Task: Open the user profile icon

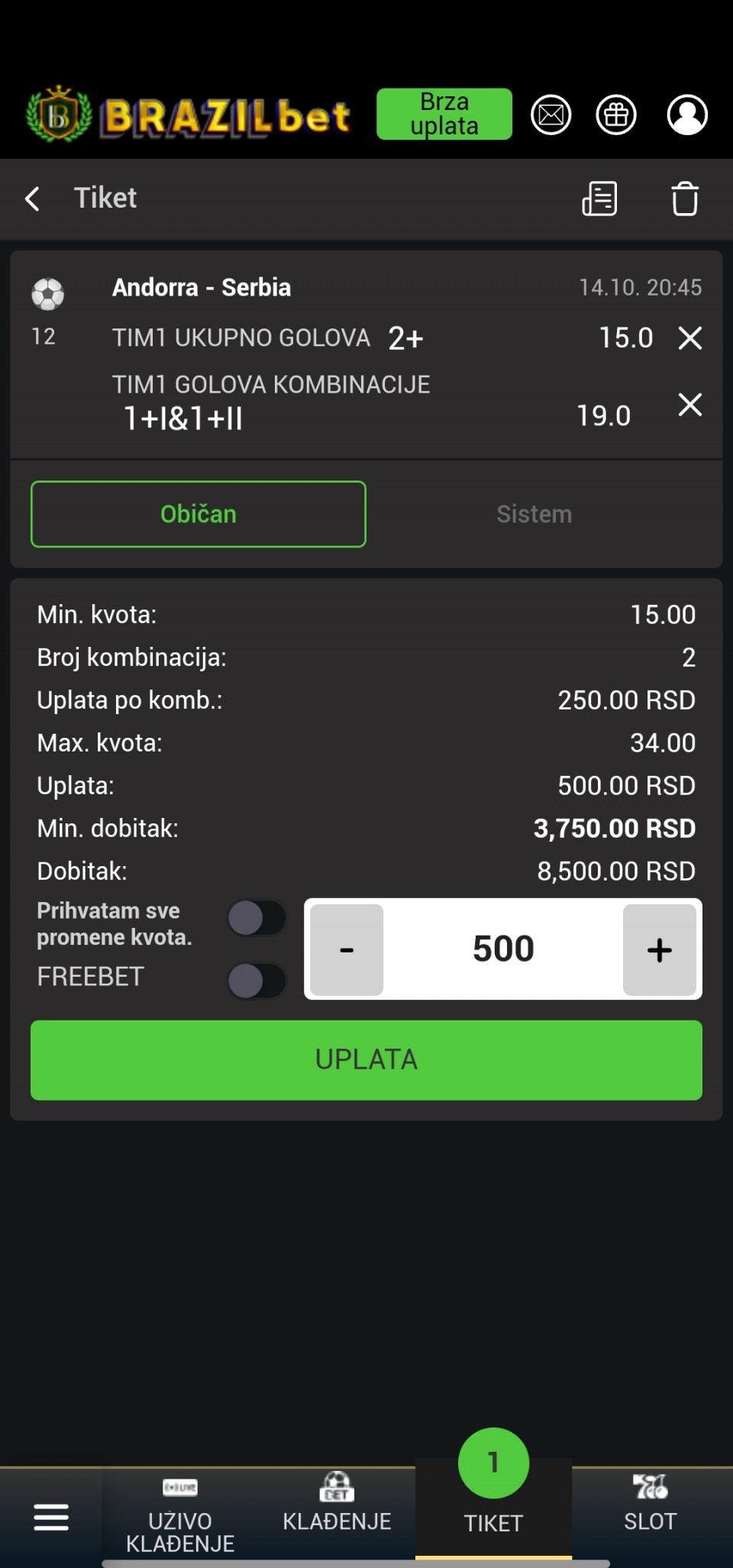Action: click(x=687, y=115)
